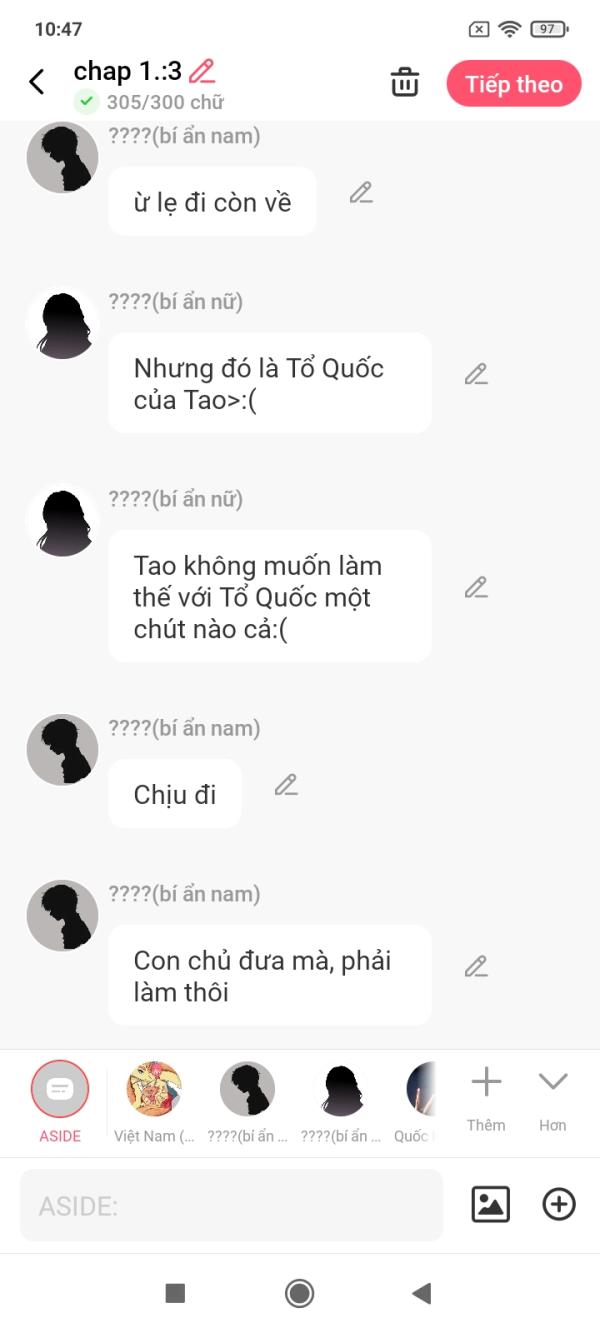The height and width of the screenshot is (1333, 600).
Task: Go back with the top-left arrow
Action: click(x=37, y=82)
